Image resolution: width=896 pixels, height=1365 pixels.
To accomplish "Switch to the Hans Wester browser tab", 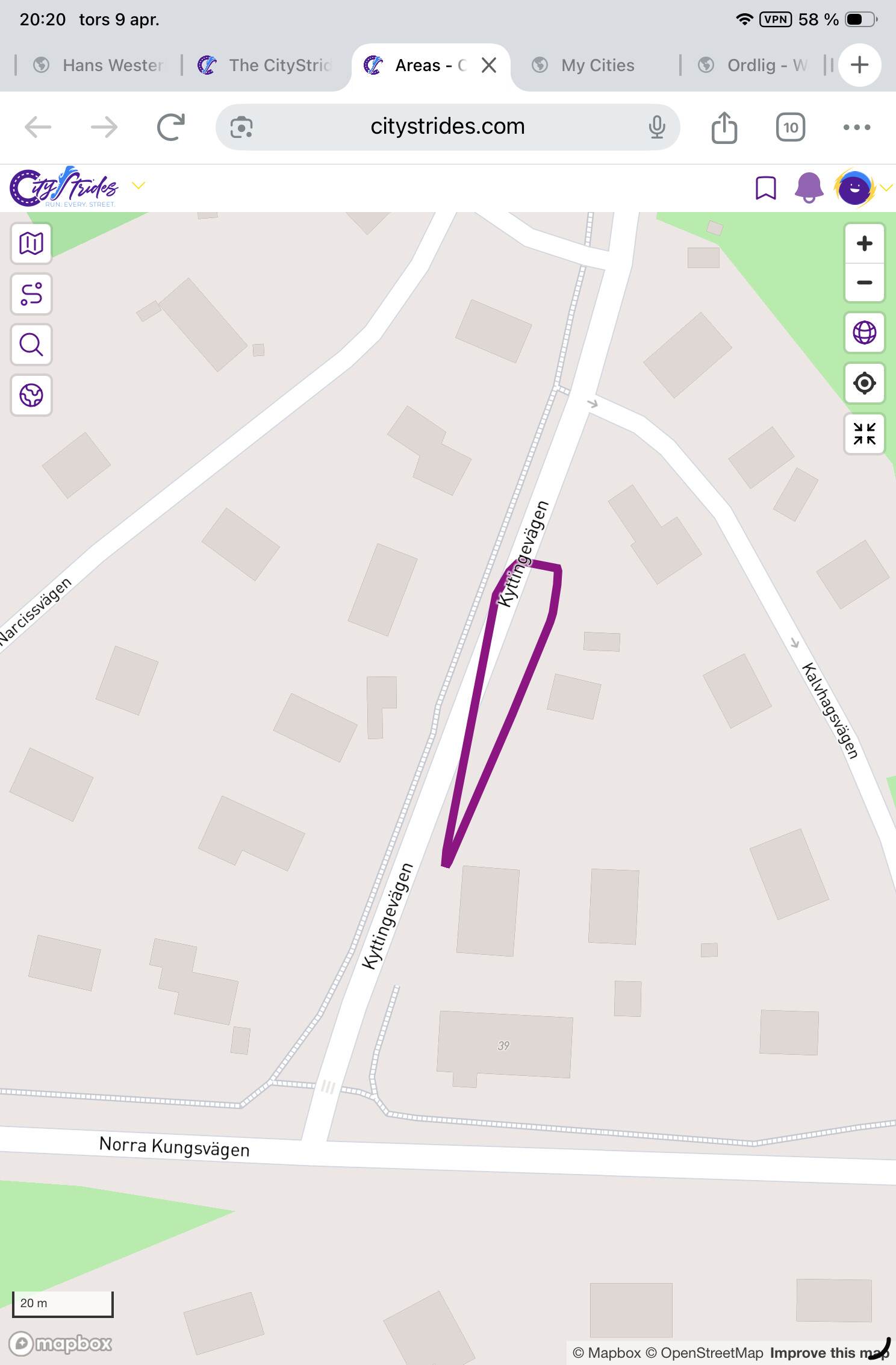I will [x=99, y=65].
